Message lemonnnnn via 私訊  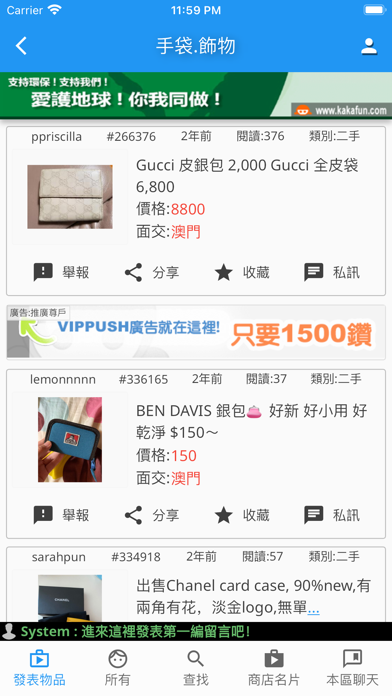click(332, 515)
